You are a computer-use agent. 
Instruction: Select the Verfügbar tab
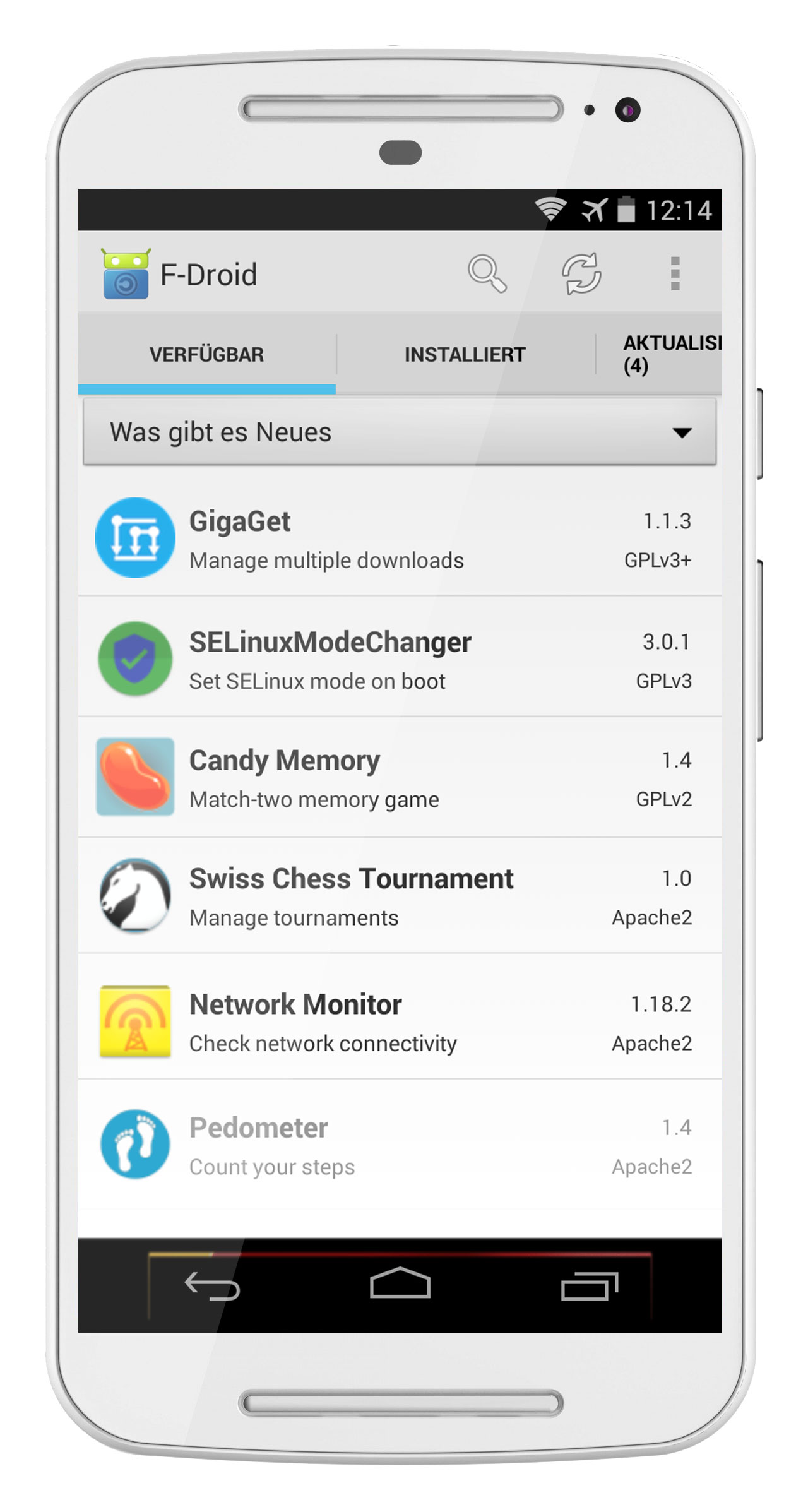(206, 355)
